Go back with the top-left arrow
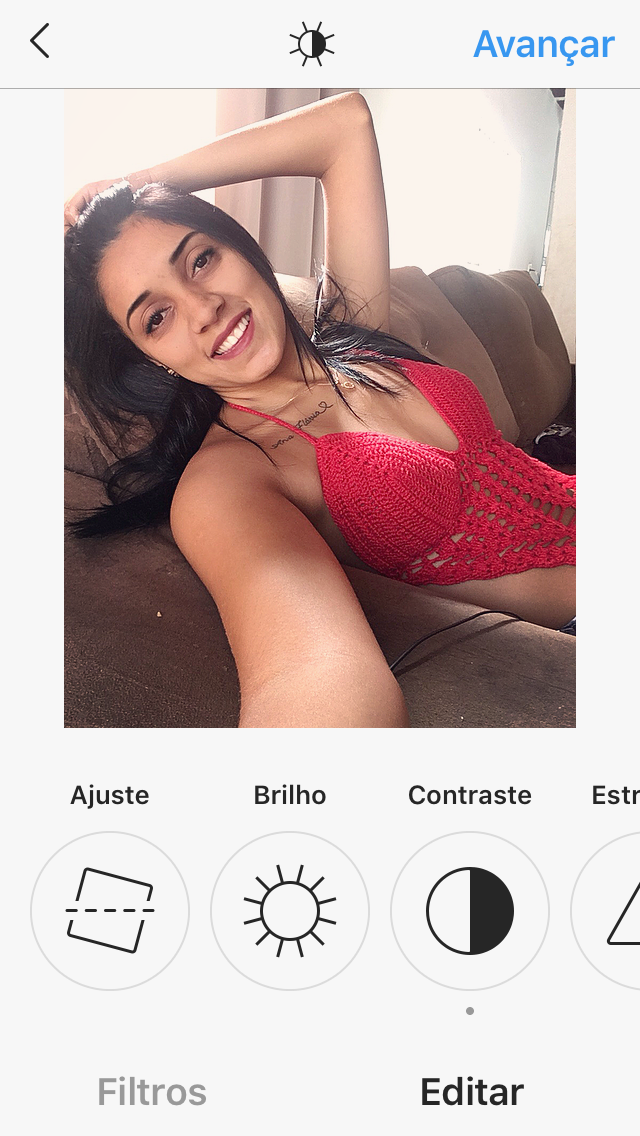The height and width of the screenshot is (1136, 640). tap(40, 41)
